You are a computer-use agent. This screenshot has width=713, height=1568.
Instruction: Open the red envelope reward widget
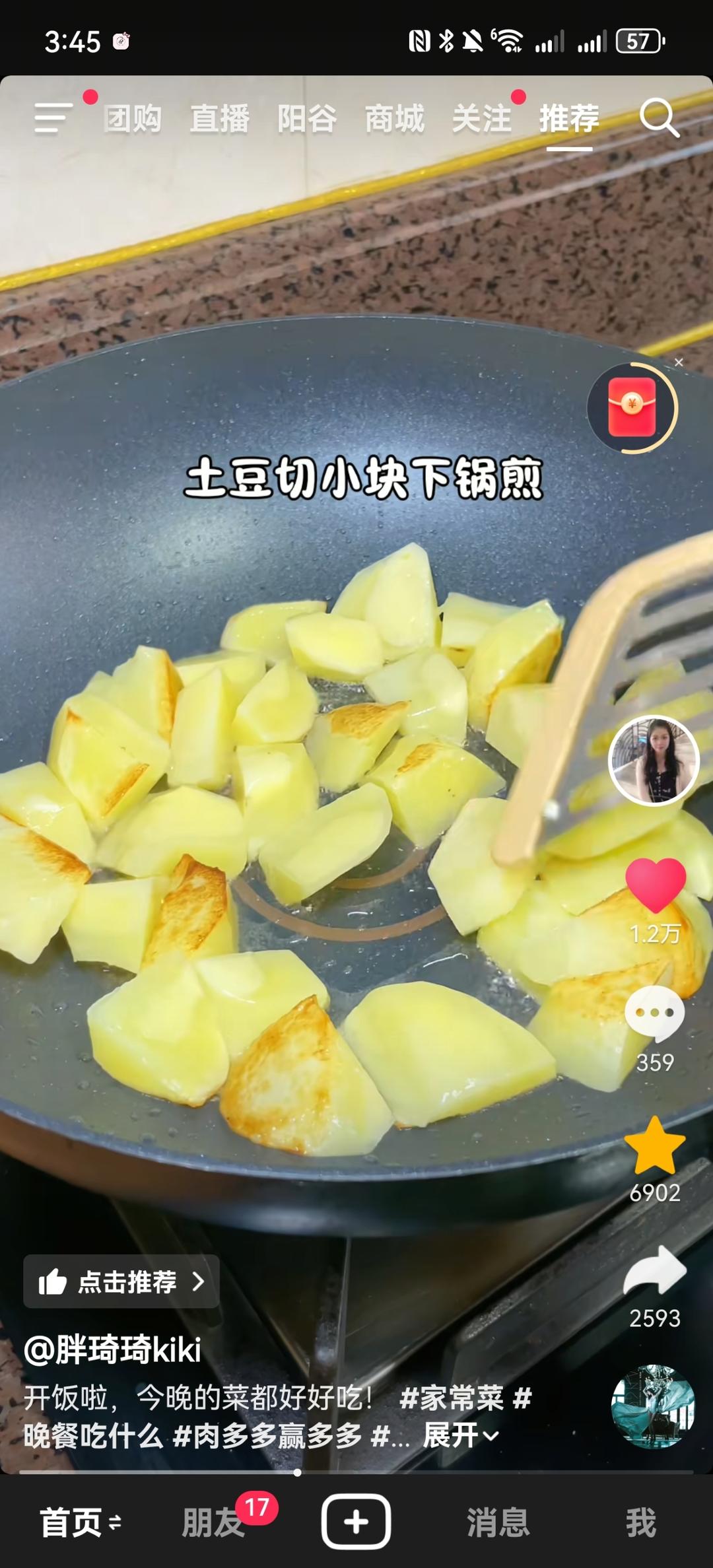coord(632,407)
